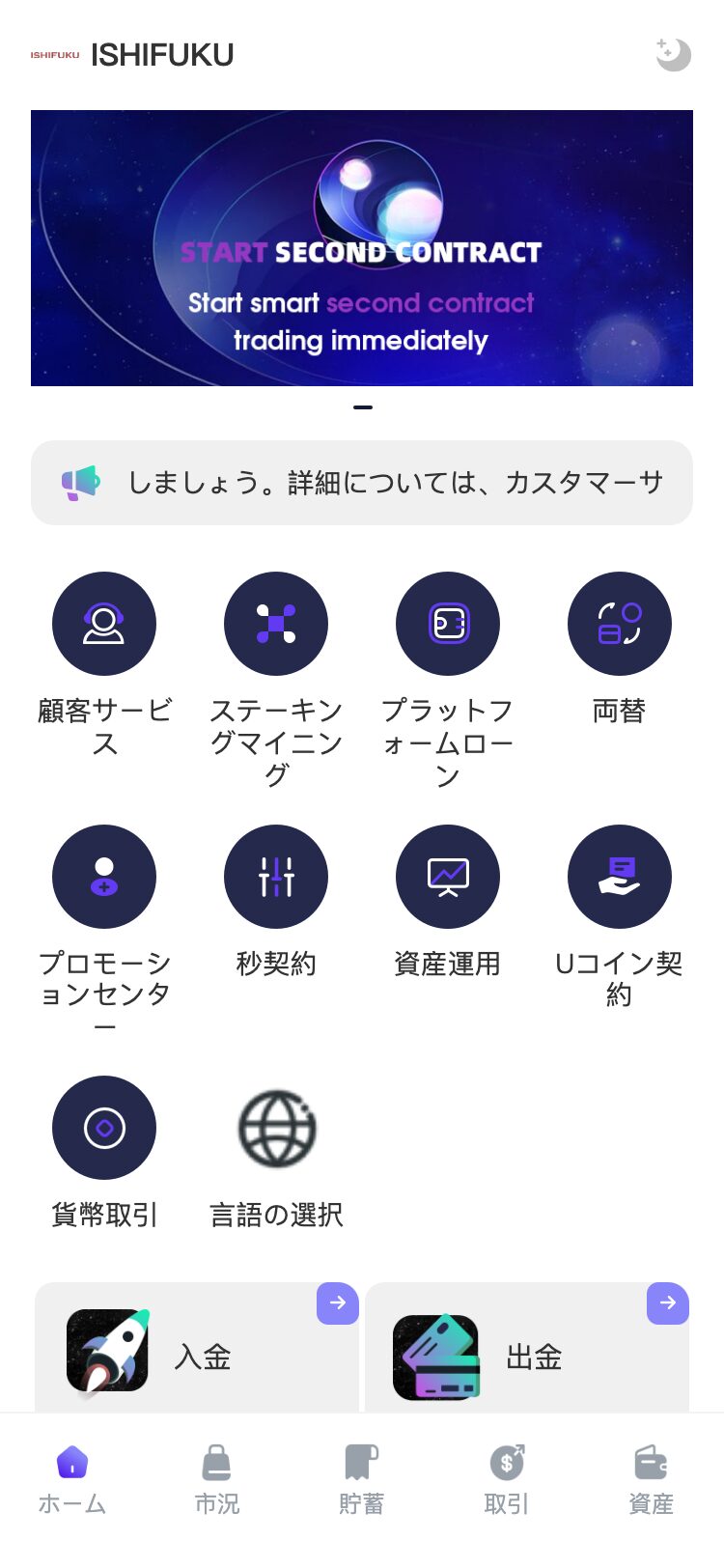724x1568 pixels.
Task: Select the 秒契約 second contract icon
Action: click(x=276, y=876)
